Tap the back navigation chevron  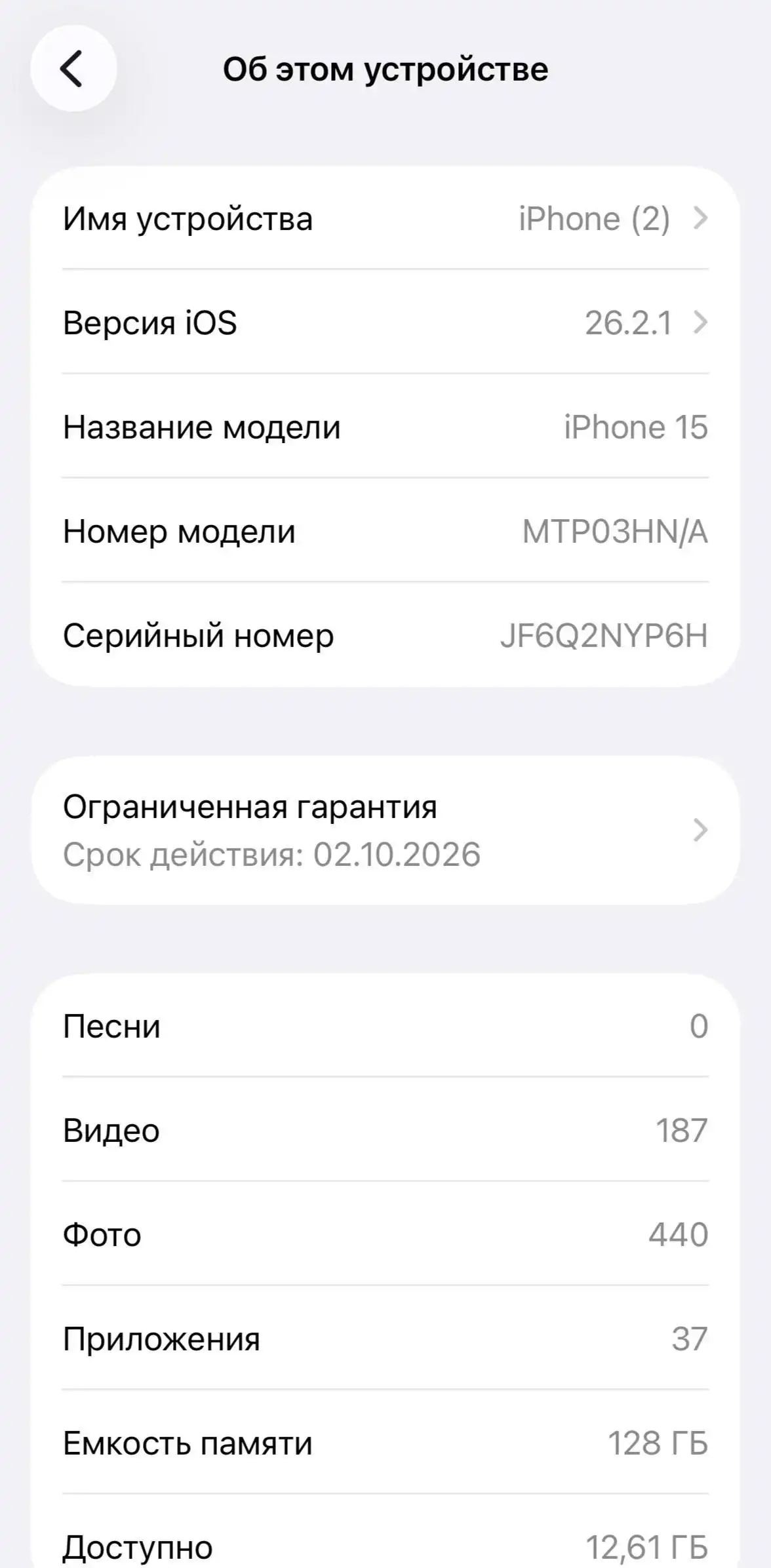(x=74, y=68)
